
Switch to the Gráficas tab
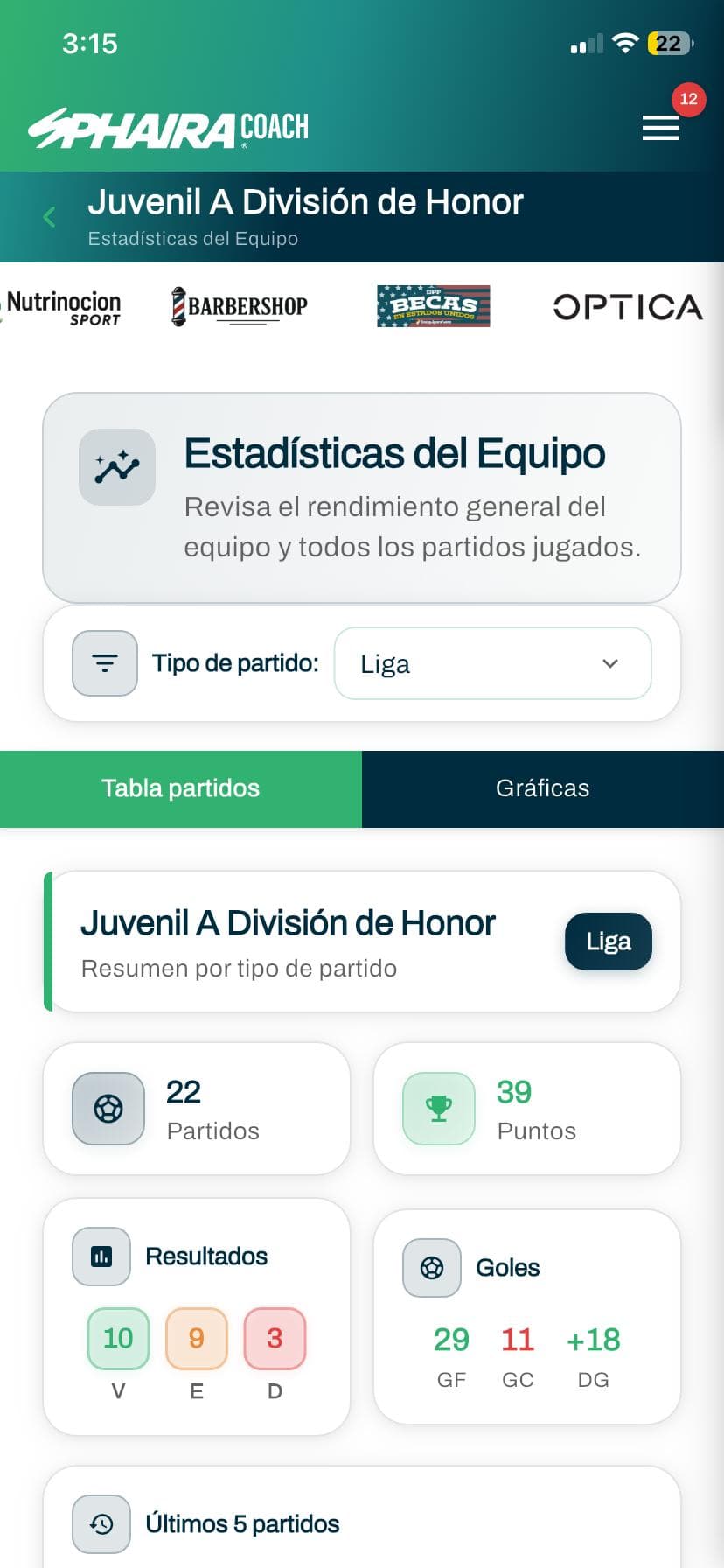(x=543, y=787)
